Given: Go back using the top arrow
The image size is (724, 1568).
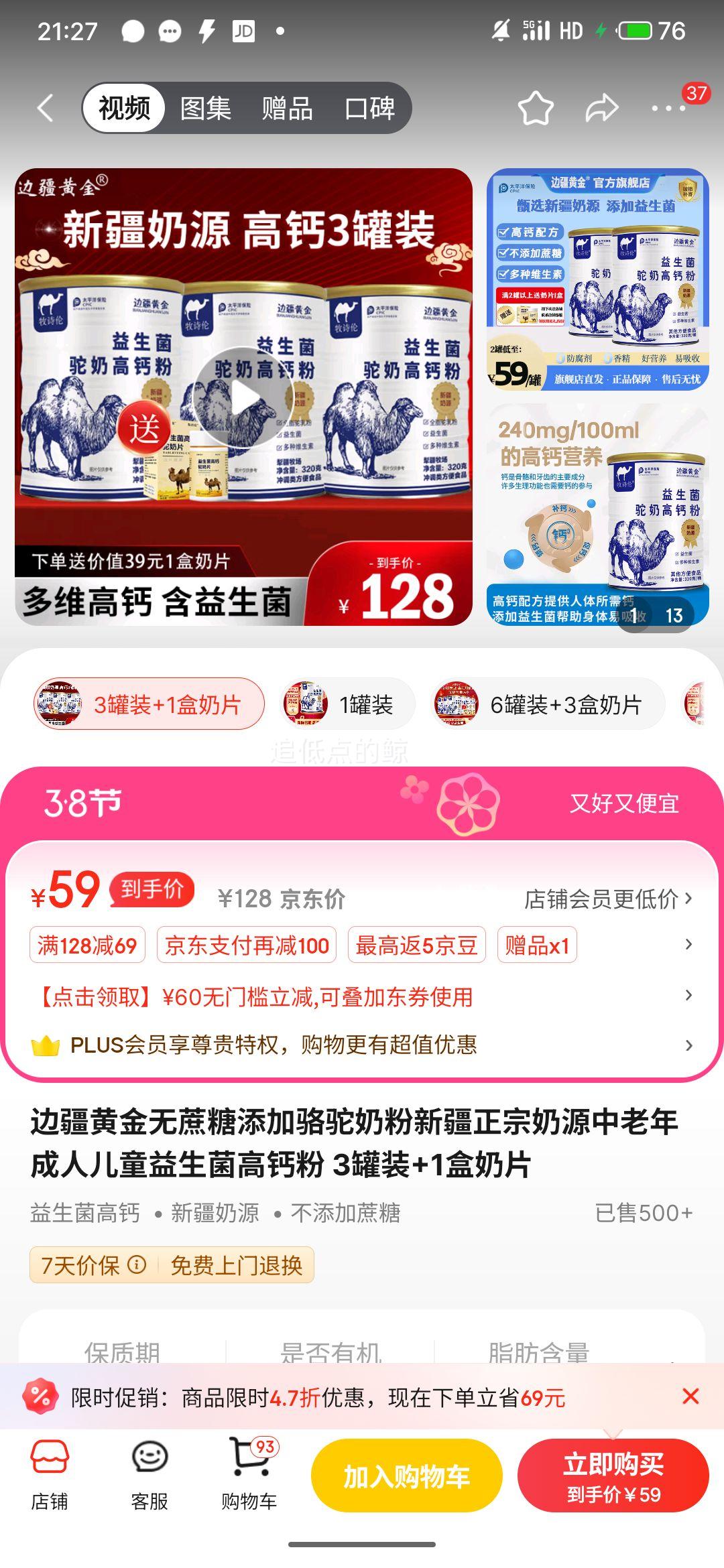Looking at the screenshot, I should point(46,108).
